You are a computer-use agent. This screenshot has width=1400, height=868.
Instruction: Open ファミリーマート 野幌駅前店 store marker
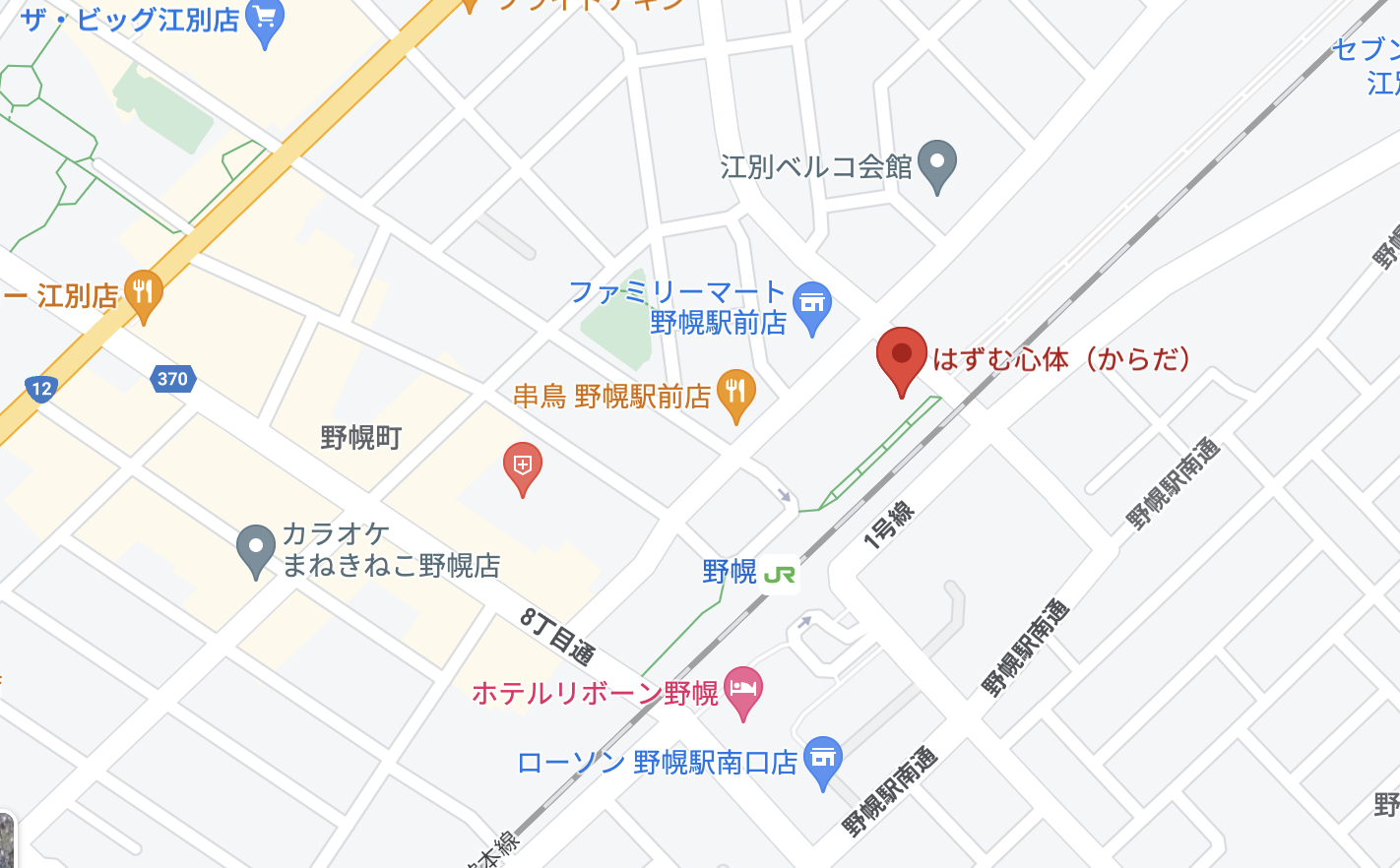pyautogui.click(x=812, y=305)
